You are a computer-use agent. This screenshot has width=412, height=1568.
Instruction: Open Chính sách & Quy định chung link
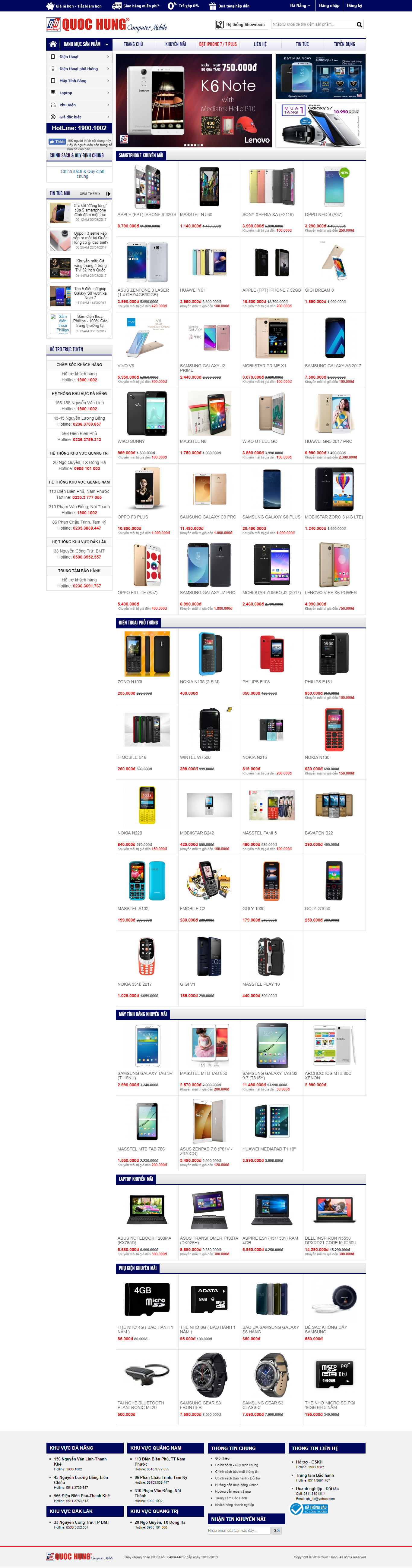[x=82, y=174]
